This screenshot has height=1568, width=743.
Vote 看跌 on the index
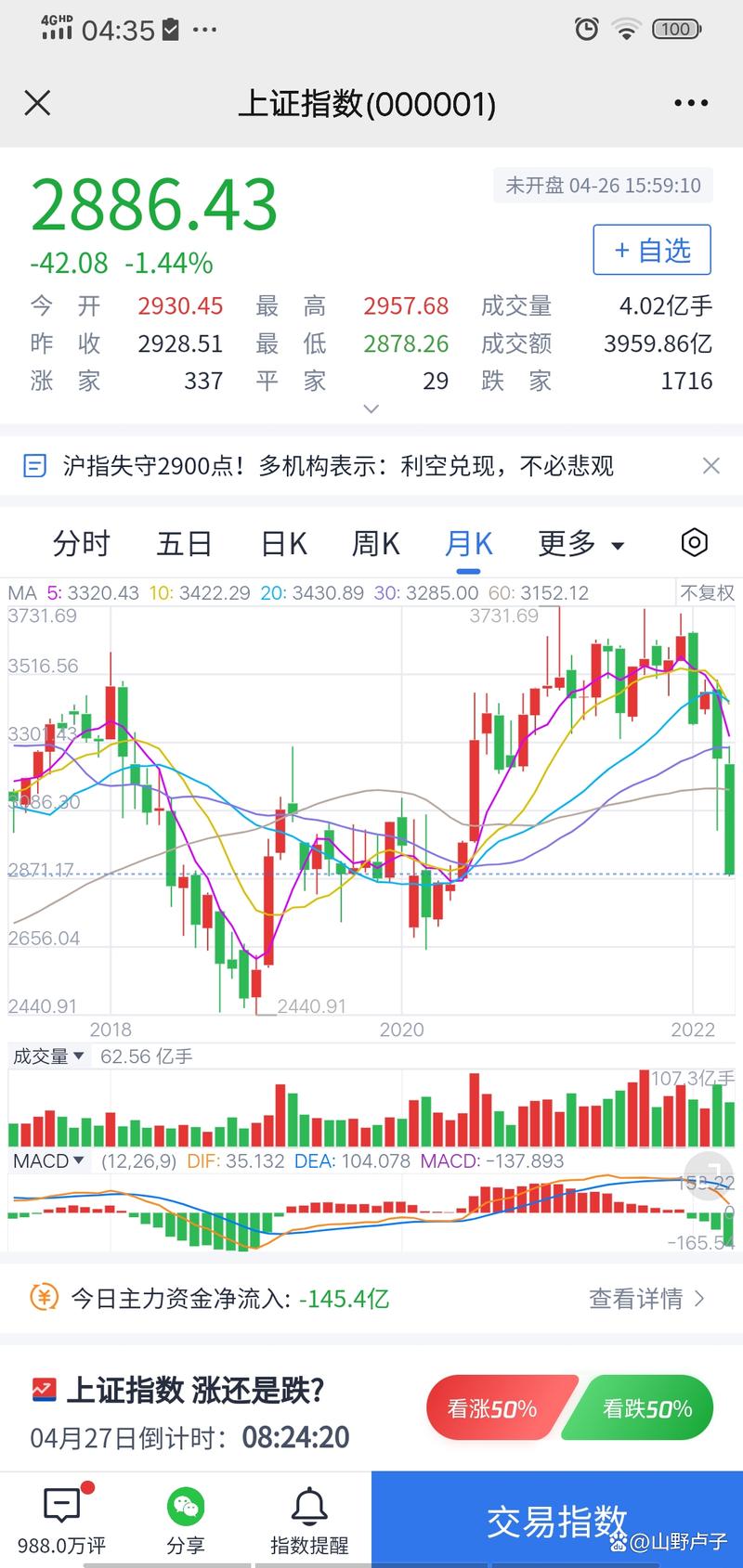tap(645, 1408)
